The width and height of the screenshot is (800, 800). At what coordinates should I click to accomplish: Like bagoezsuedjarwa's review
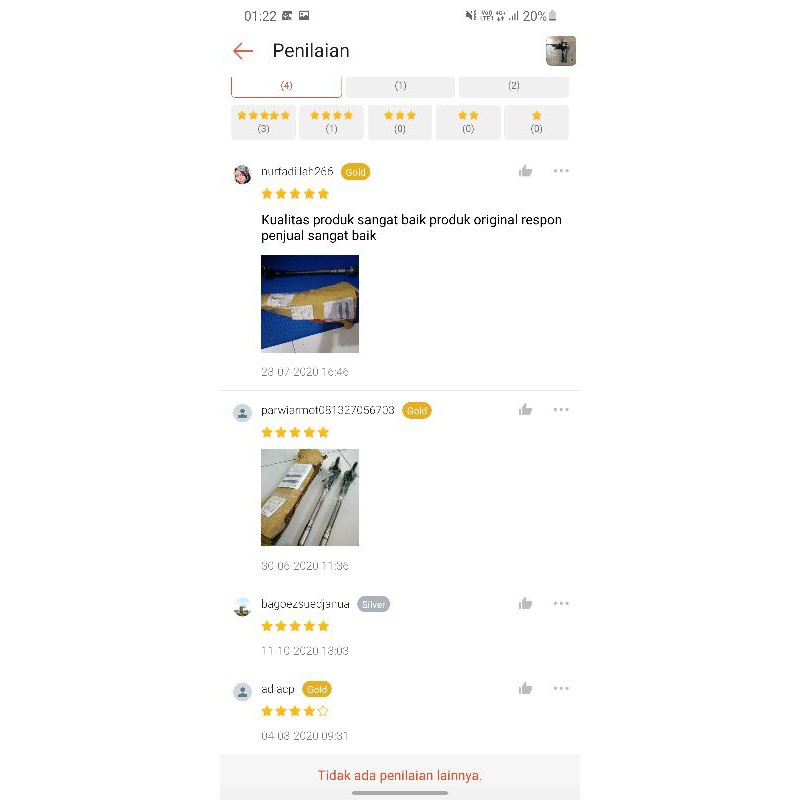point(525,604)
